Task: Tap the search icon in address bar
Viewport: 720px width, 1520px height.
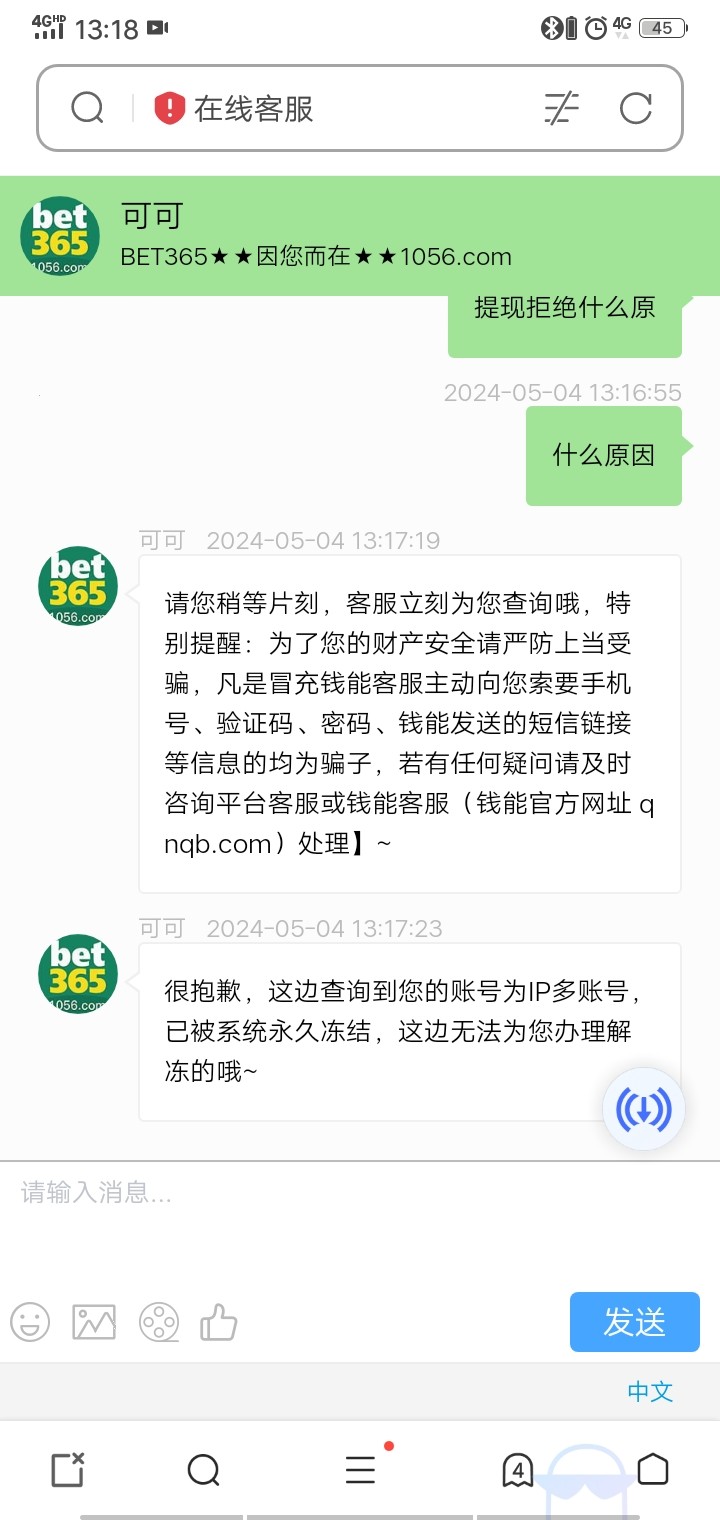Action: pyautogui.click(x=88, y=108)
